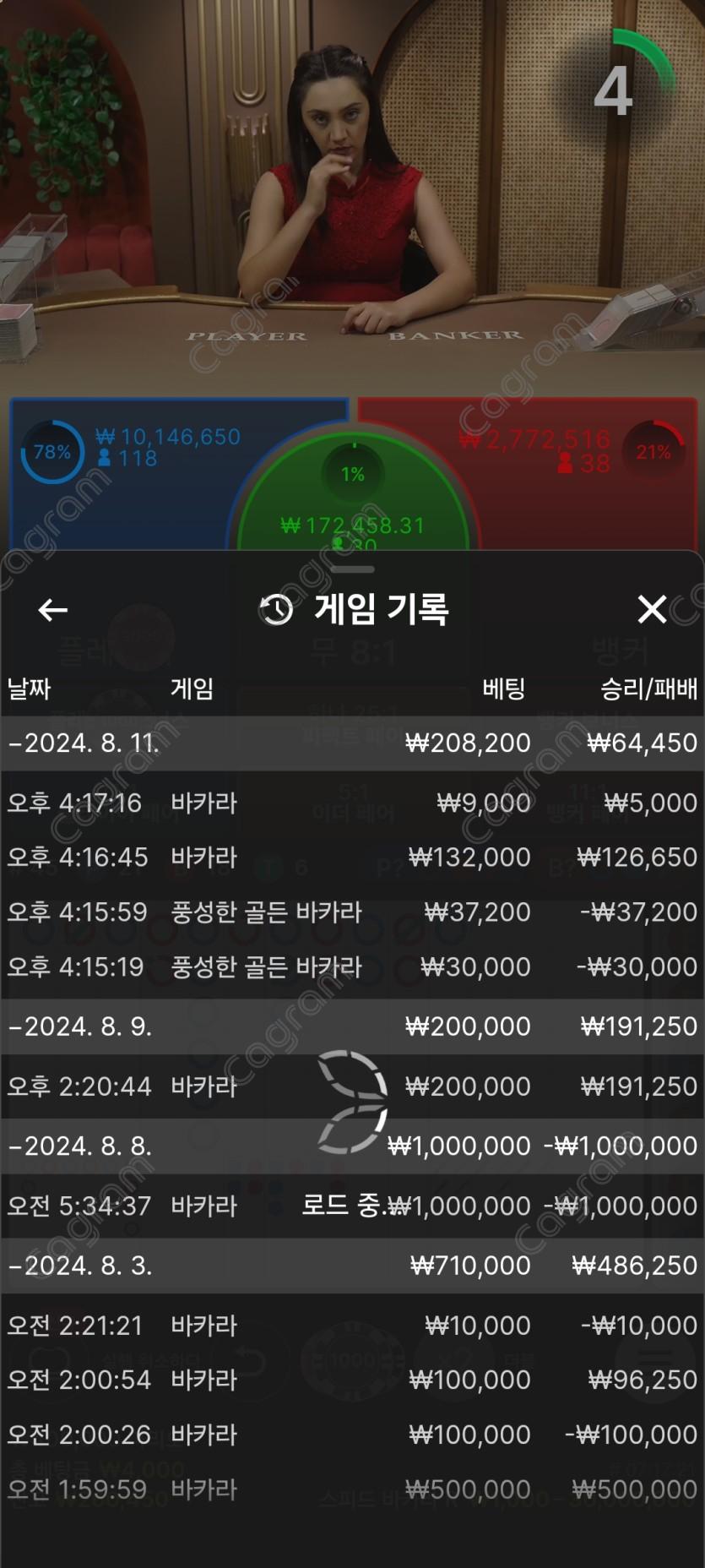Show details for the 오전 2:00:26 record

pos(352,1435)
